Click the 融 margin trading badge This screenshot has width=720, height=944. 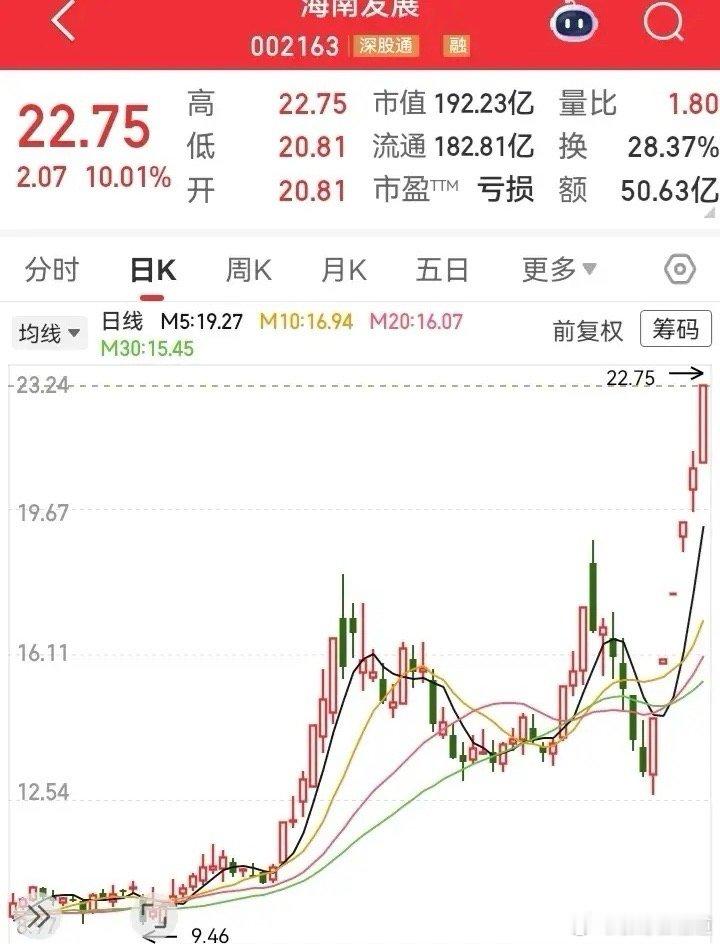pos(455,45)
